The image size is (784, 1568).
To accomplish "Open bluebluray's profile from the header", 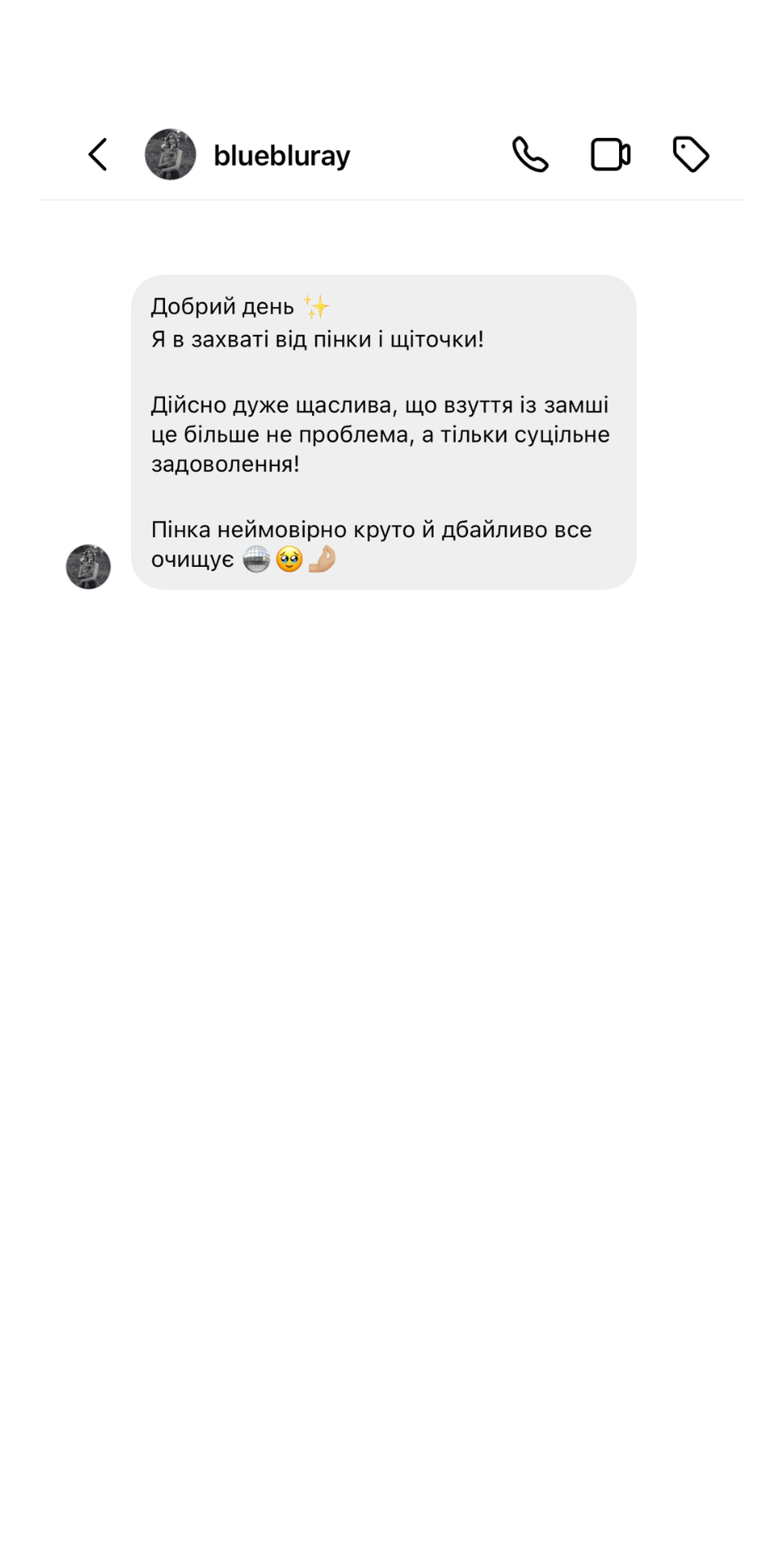I will [x=281, y=155].
